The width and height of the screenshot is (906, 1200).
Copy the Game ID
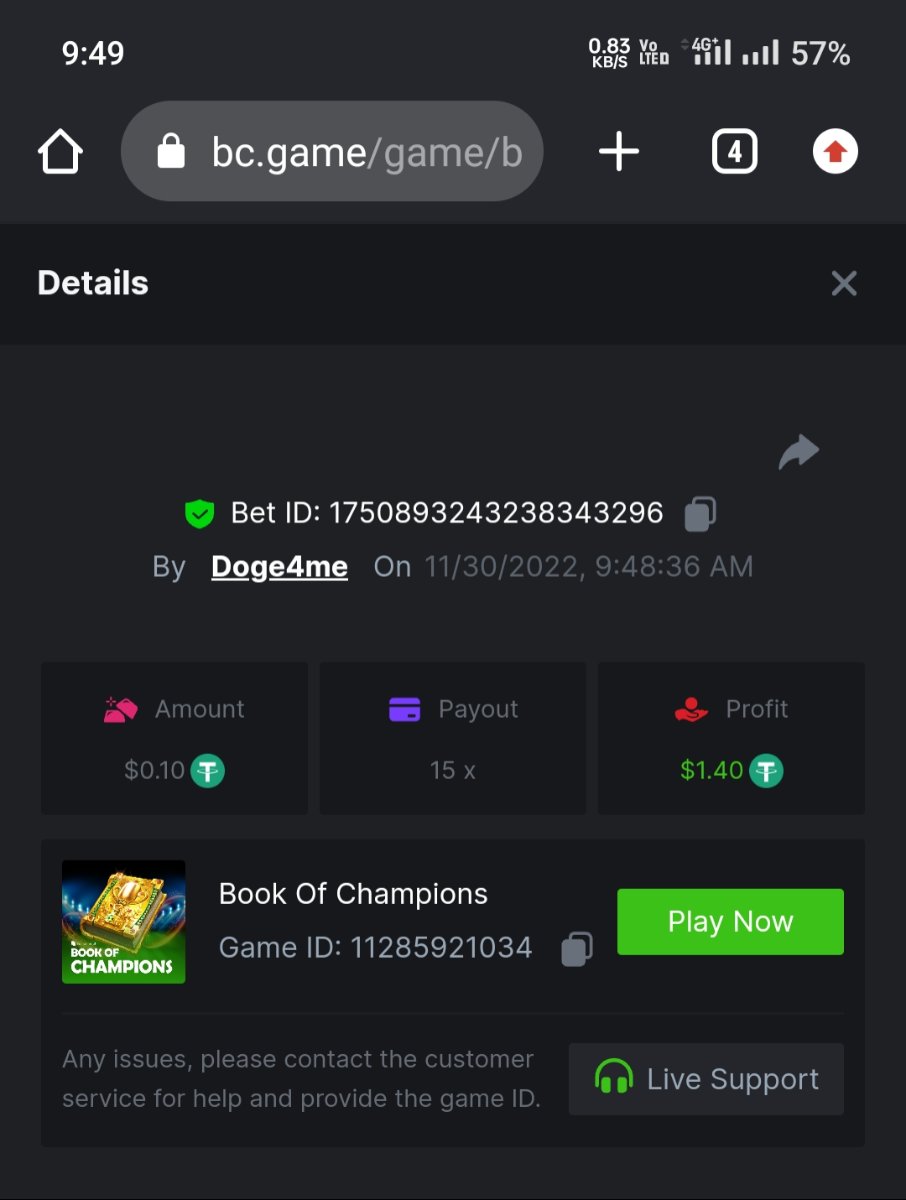[x=576, y=948]
